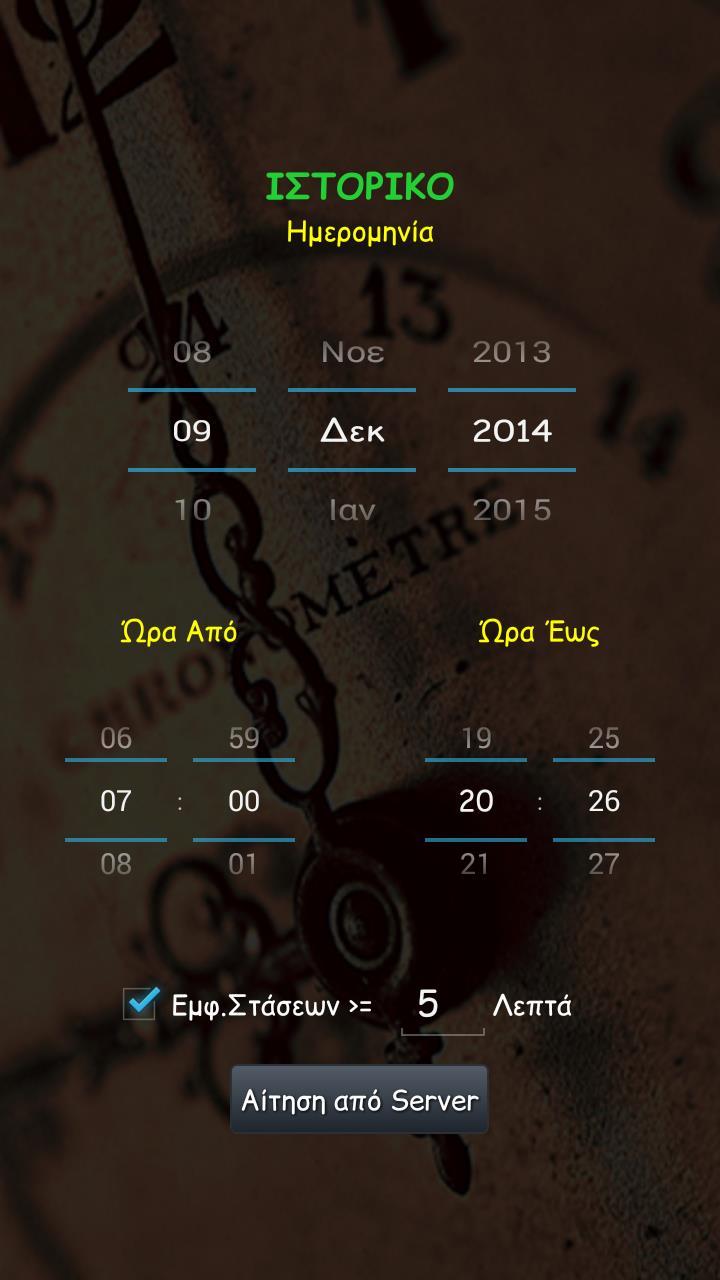The image size is (720, 1280).
Task: Tap the selected day 09 to edit
Action: [192, 431]
